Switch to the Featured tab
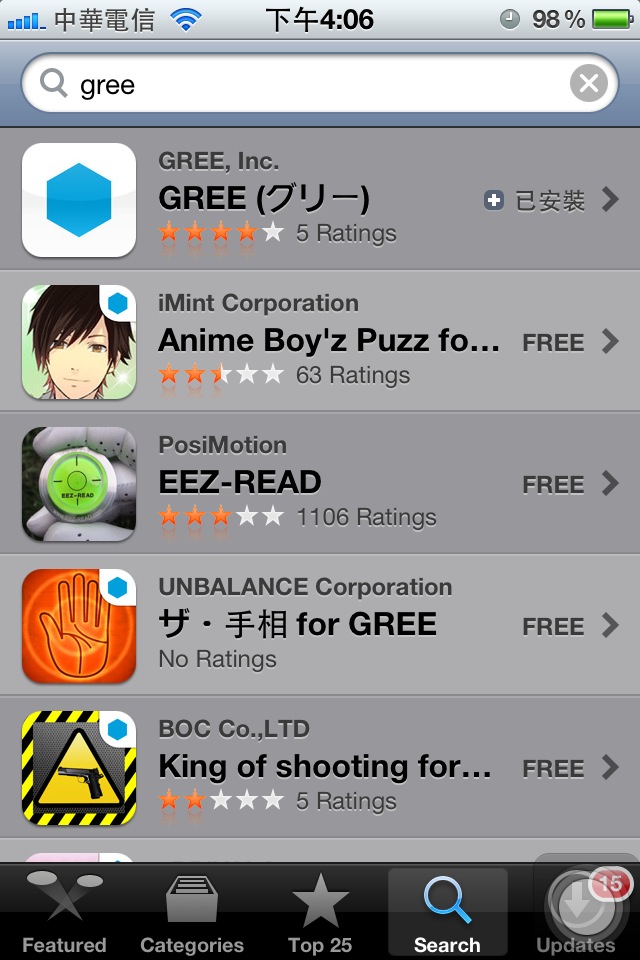The width and height of the screenshot is (640, 960). click(x=64, y=912)
